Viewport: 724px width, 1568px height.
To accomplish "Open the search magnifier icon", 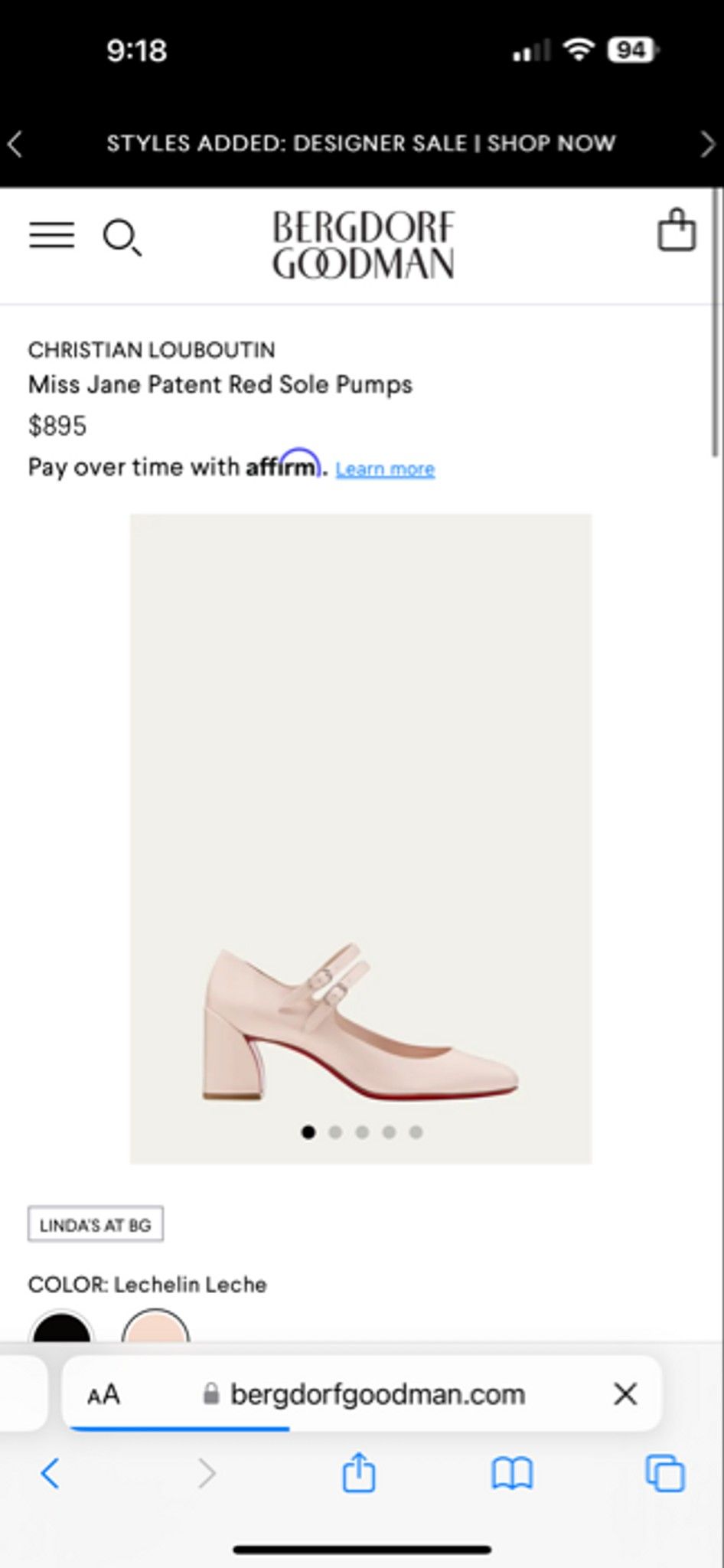I will (122, 237).
